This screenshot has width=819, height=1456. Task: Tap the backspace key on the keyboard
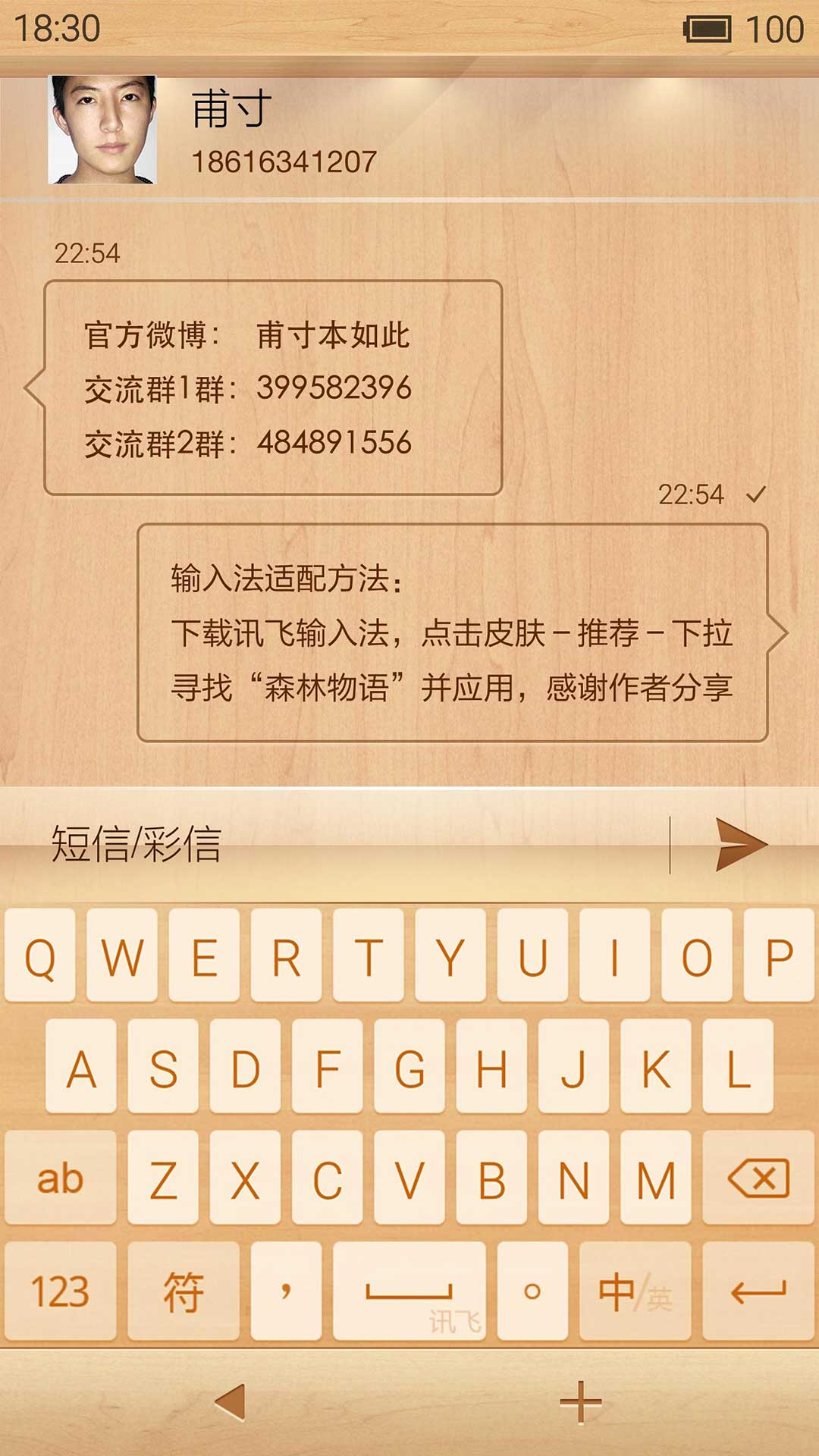click(758, 1178)
